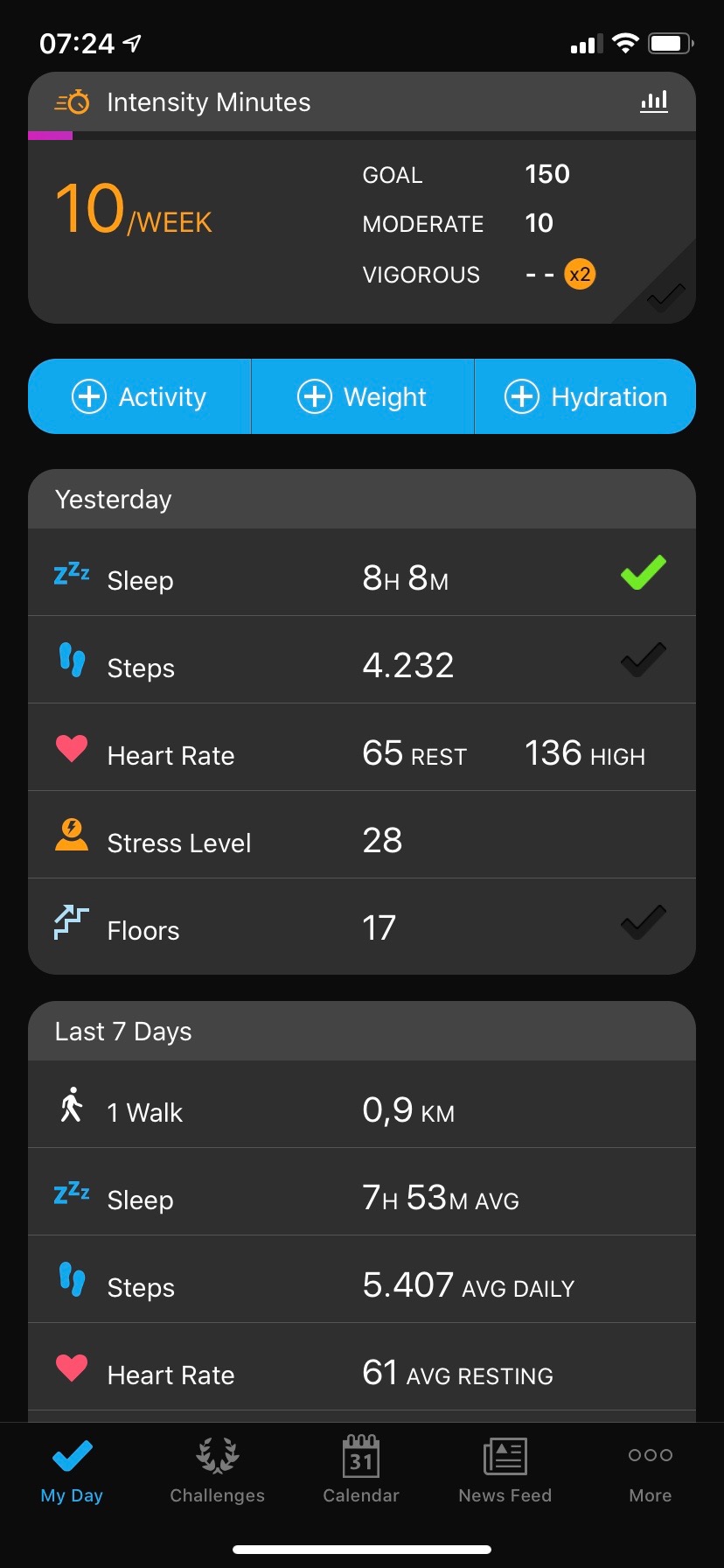Open the 1 Walk weekly summary
The width and height of the screenshot is (724, 1568).
coord(362,1104)
